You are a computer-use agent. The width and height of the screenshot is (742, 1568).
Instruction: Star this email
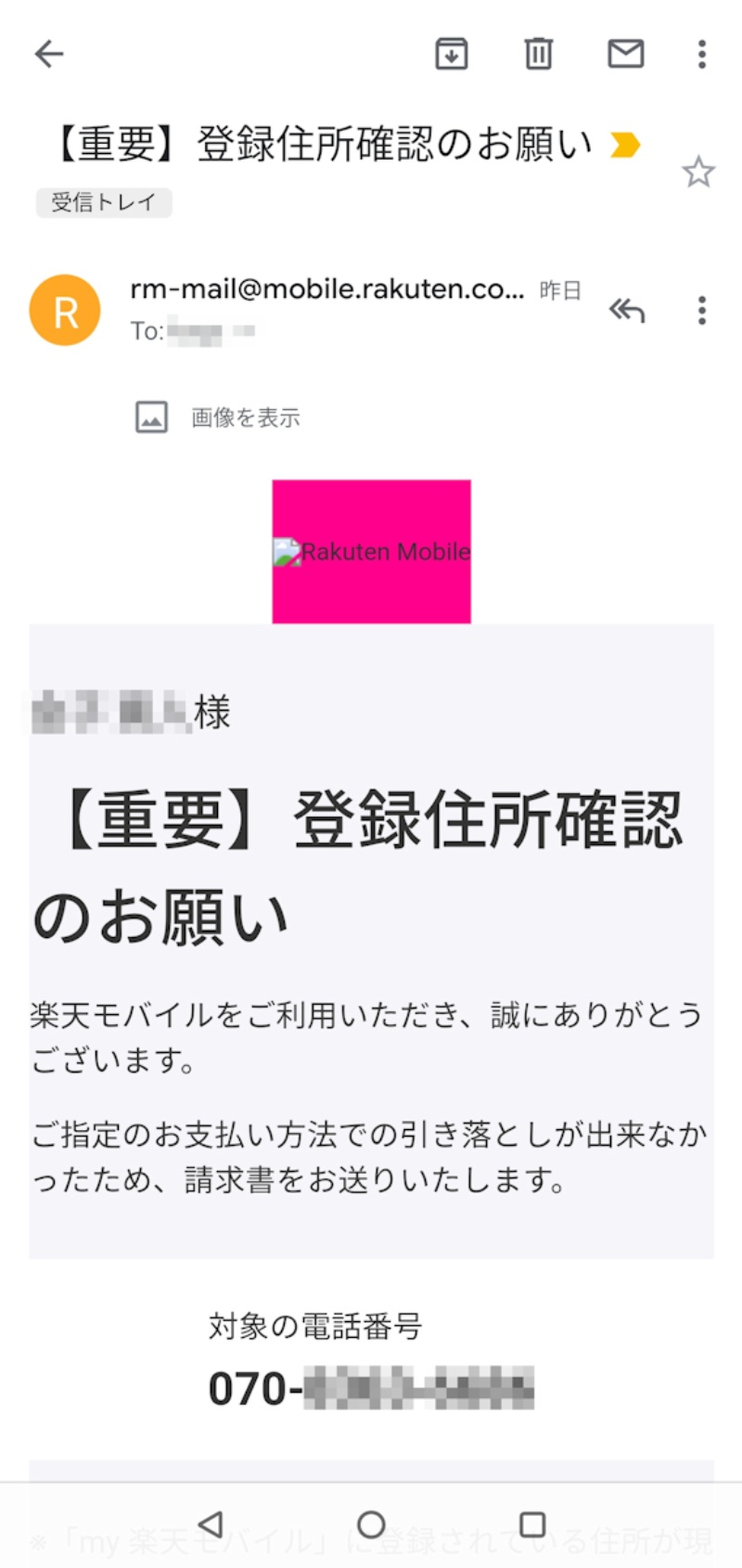(x=697, y=173)
